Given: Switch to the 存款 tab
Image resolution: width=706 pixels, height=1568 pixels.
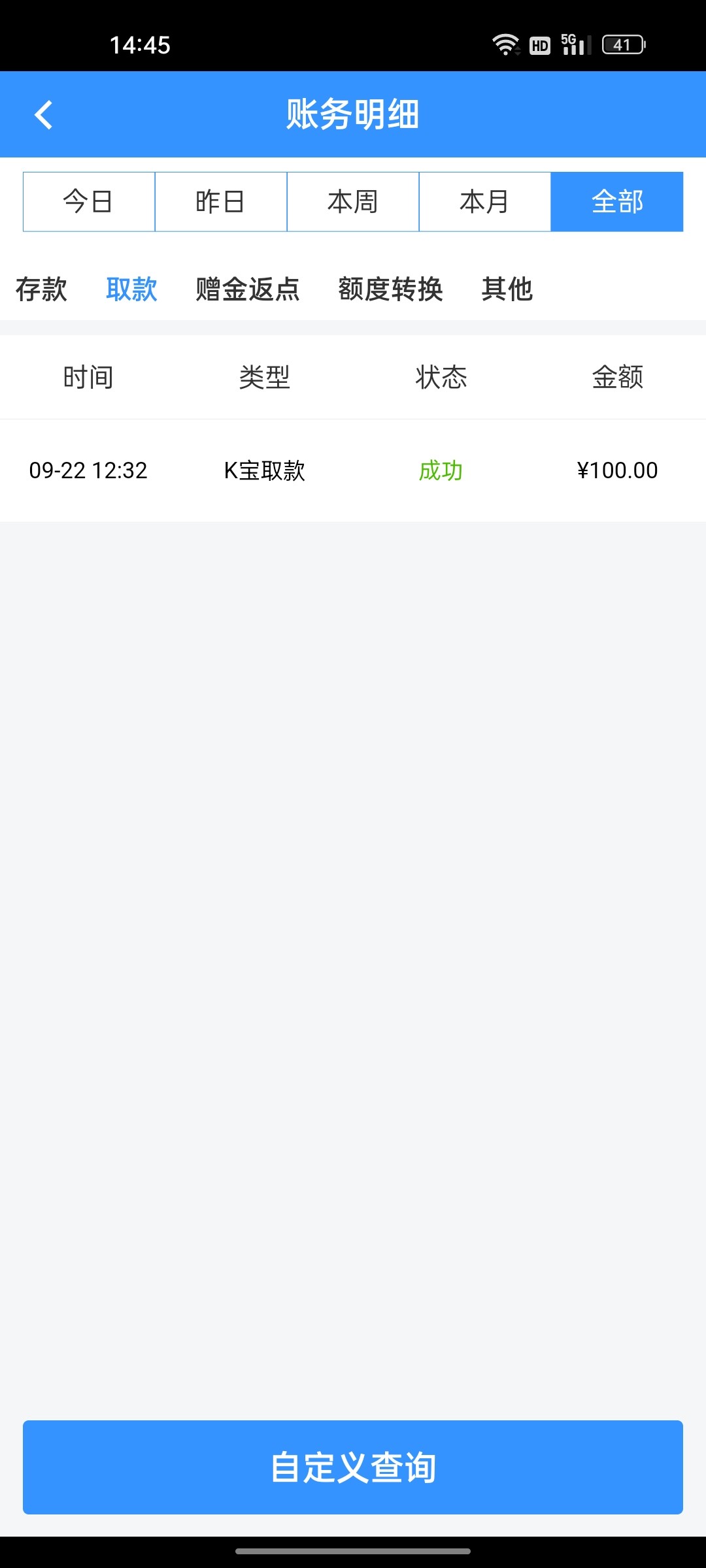Looking at the screenshot, I should [x=41, y=289].
